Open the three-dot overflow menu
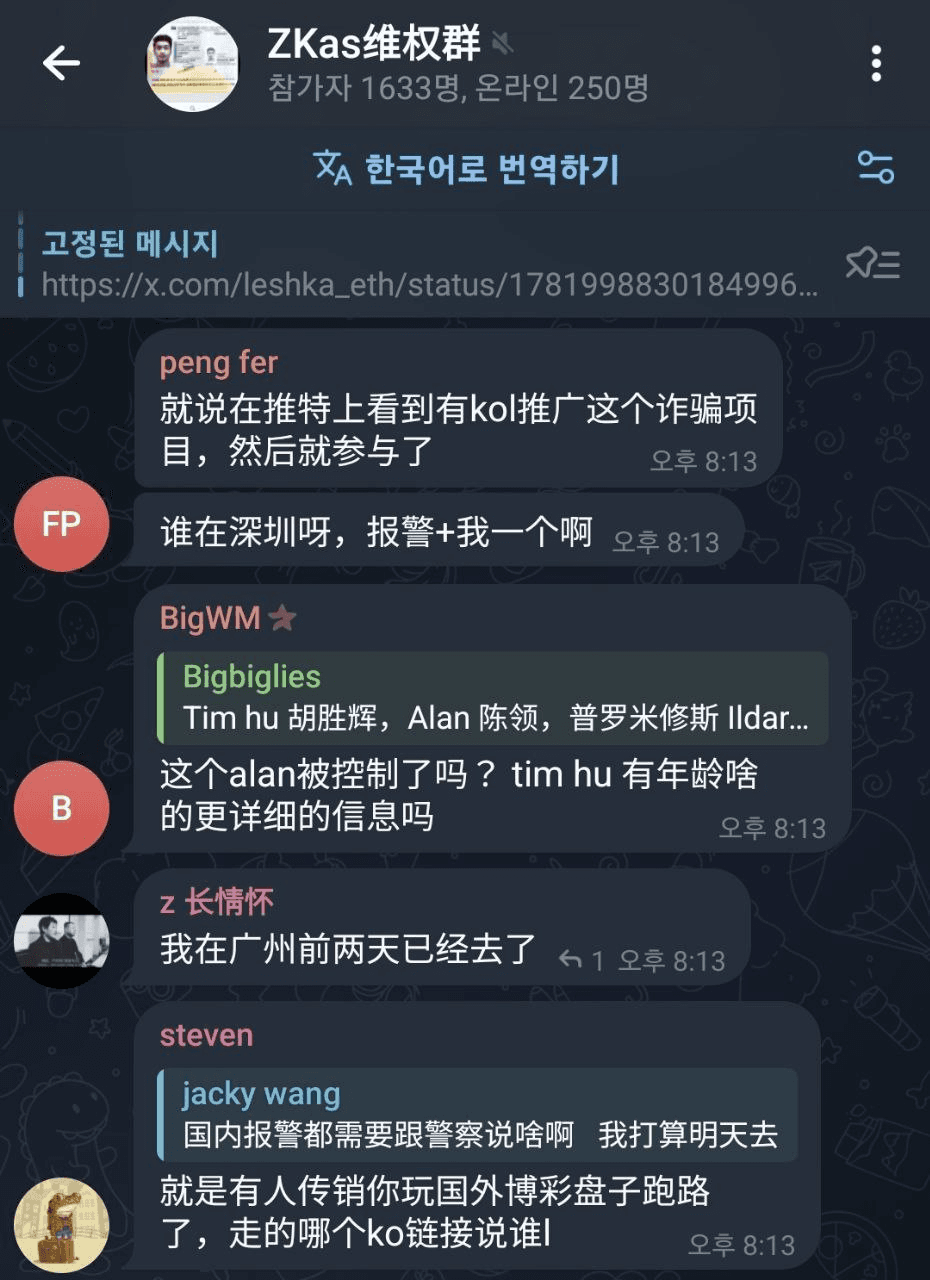Viewport: 930px width, 1280px height. (x=875, y=64)
